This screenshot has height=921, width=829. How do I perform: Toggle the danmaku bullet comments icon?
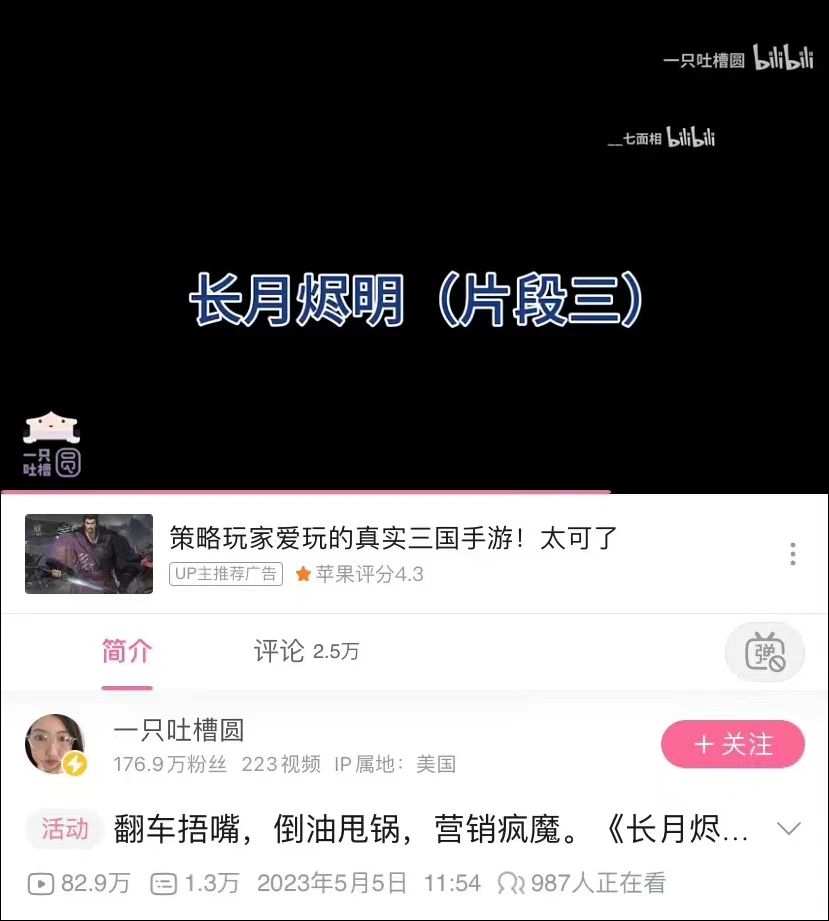coord(764,652)
